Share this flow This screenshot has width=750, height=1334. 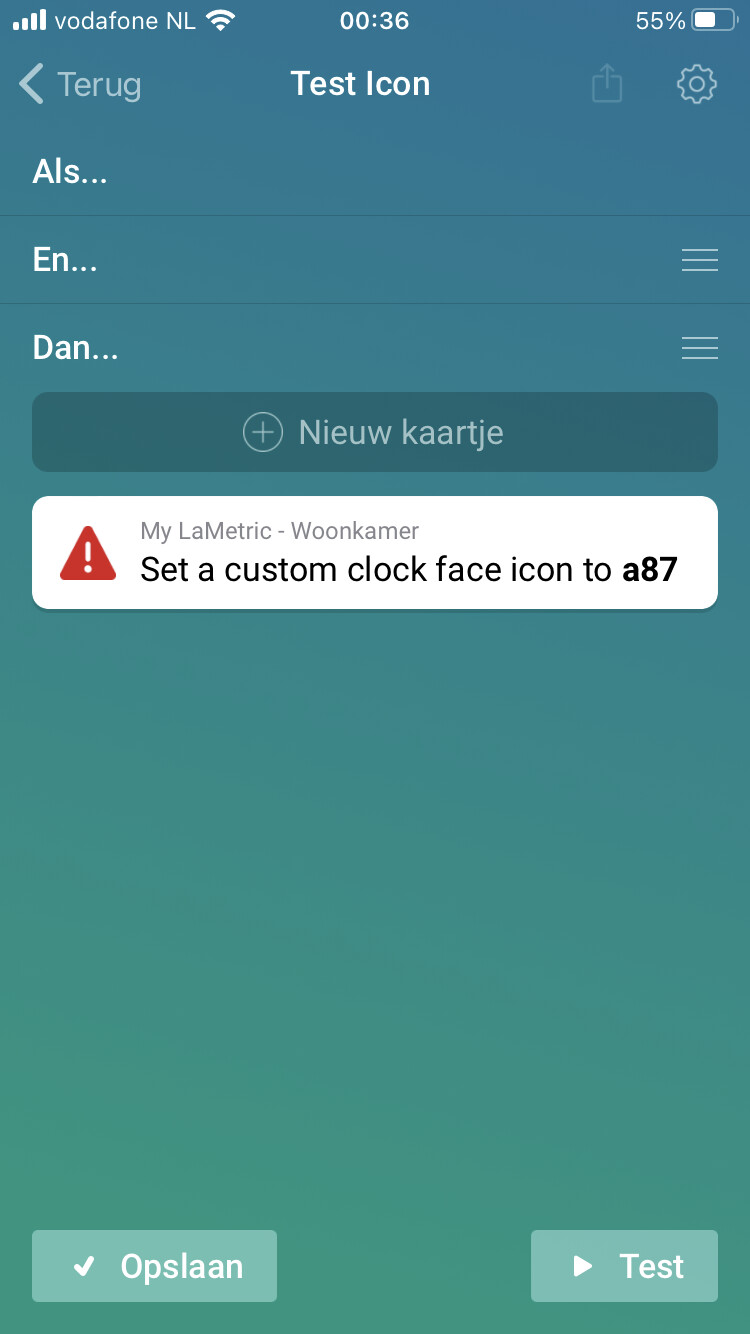(x=607, y=85)
